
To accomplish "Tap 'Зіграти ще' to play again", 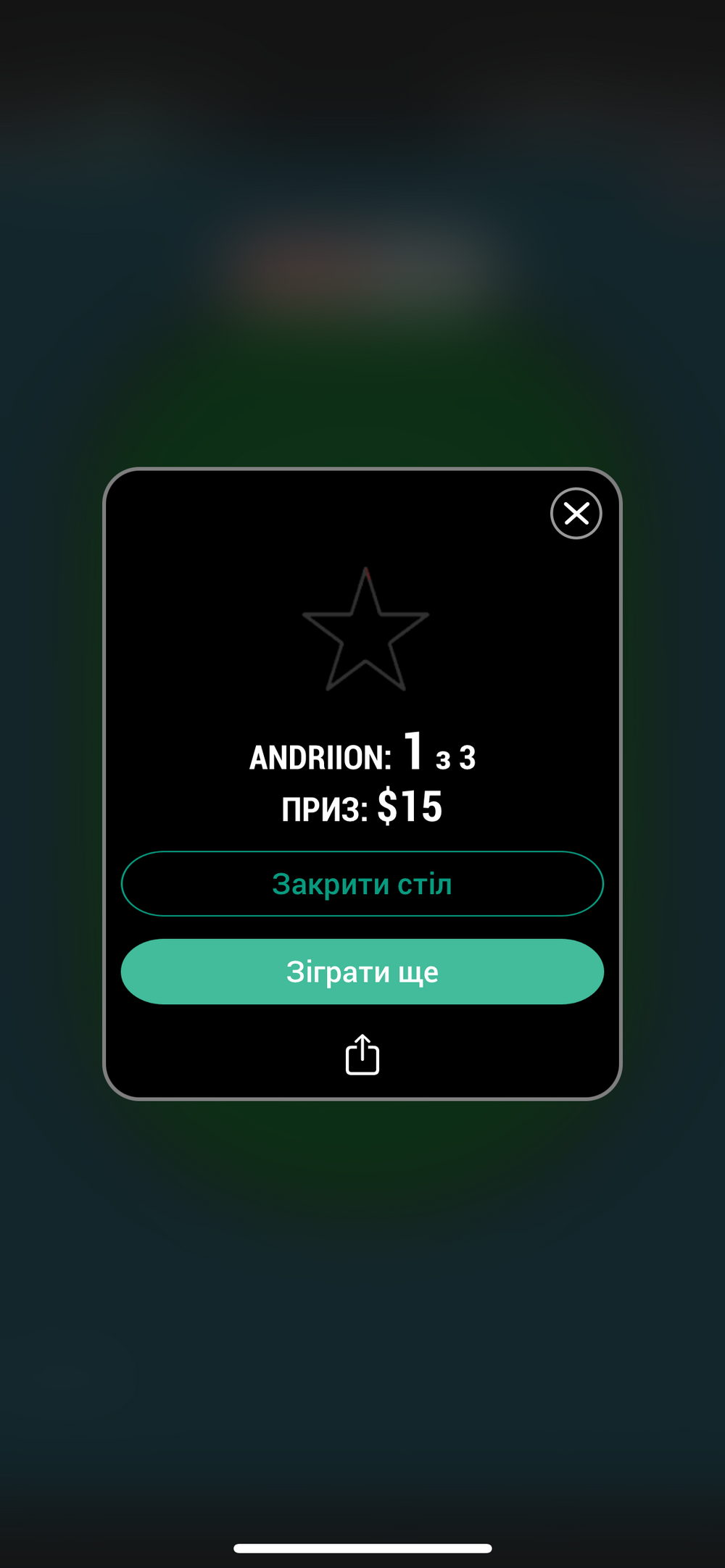I will coord(362,972).
